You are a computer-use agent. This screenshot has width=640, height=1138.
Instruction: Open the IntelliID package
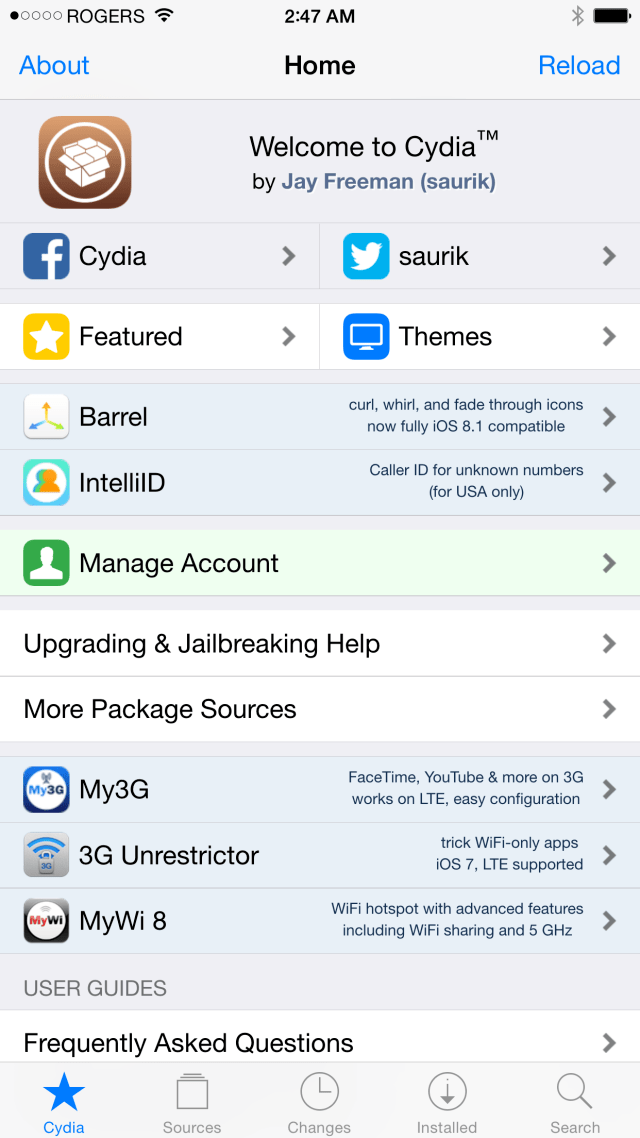point(320,483)
